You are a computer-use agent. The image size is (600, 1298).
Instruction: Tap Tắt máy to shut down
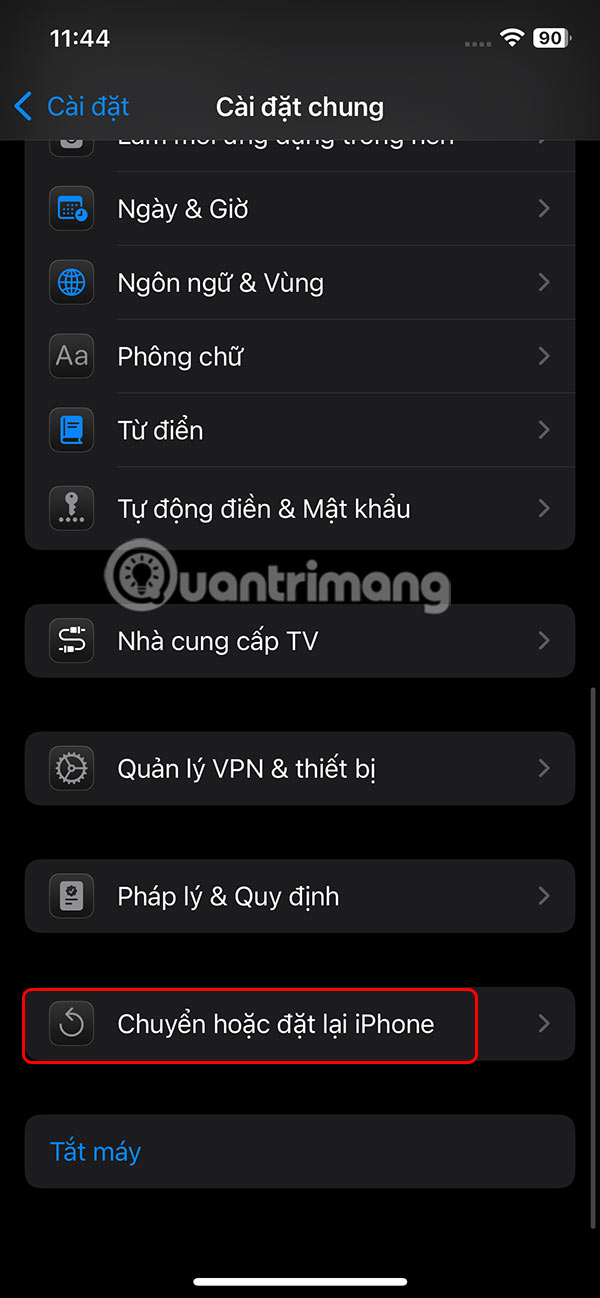click(96, 1151)
